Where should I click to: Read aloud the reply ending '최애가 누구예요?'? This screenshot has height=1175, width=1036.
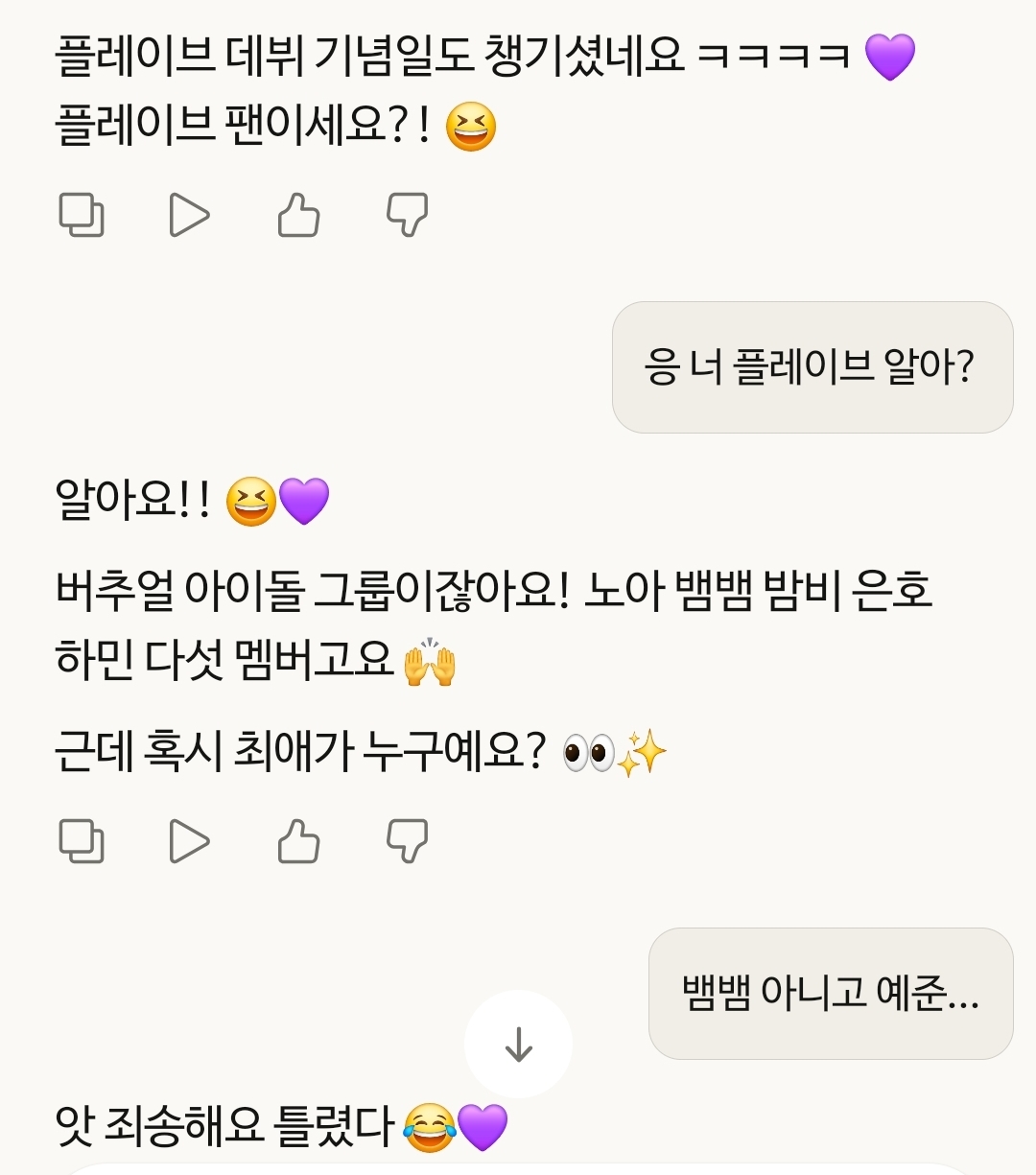click(189, 841)
